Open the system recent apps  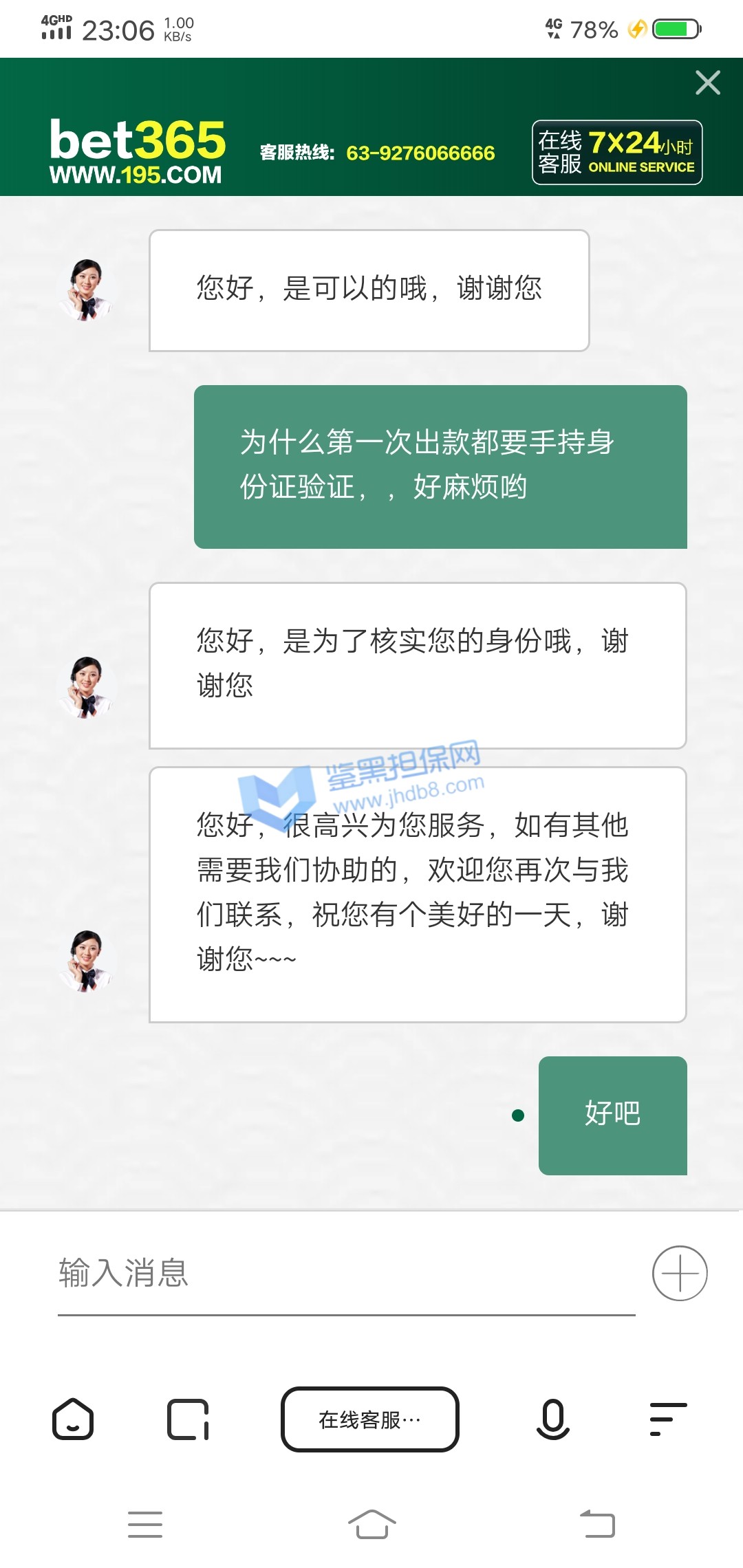(145, 1524)
